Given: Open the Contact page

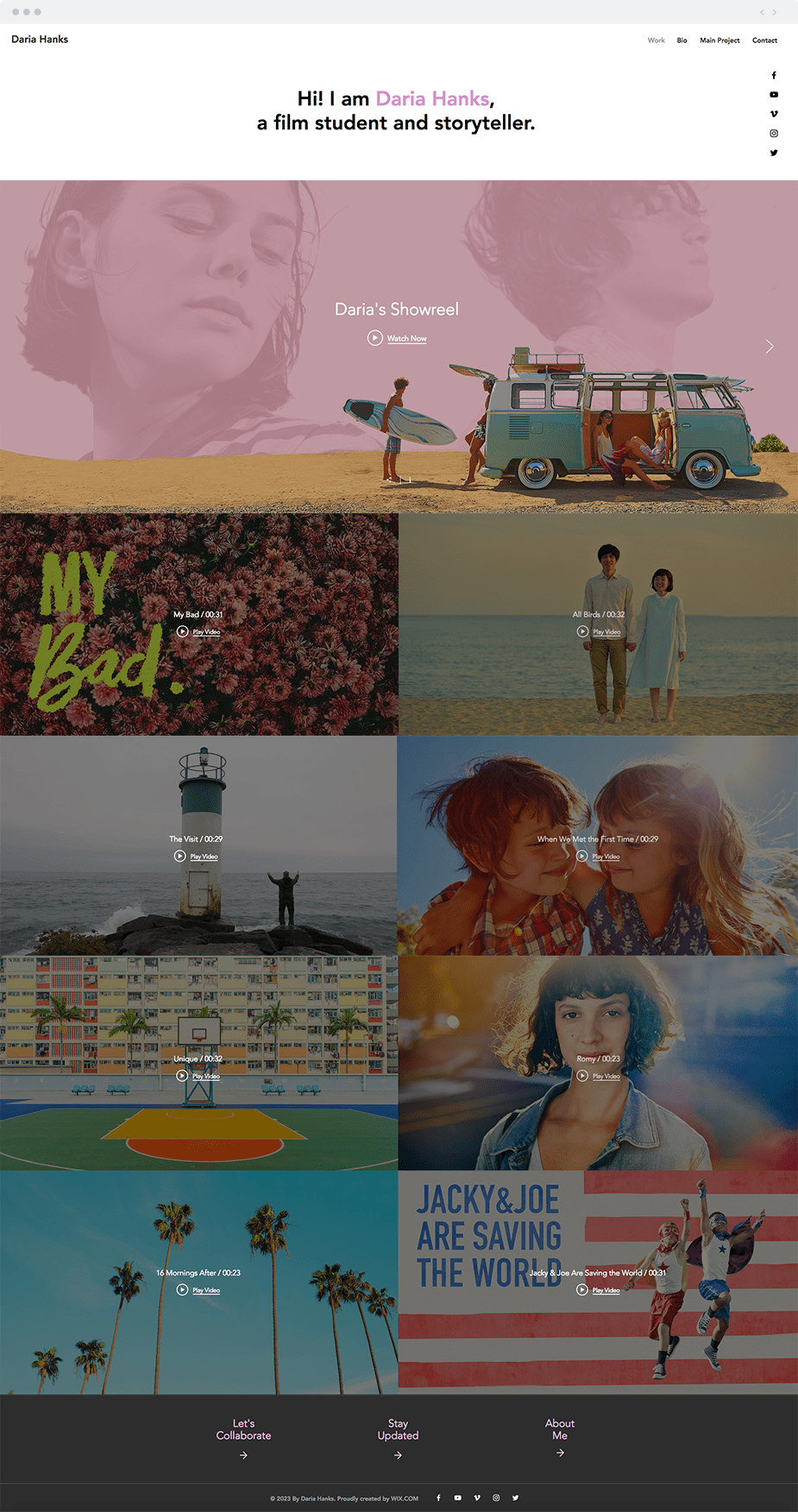Looking at the screenshot, I should (x=764, y=41).
